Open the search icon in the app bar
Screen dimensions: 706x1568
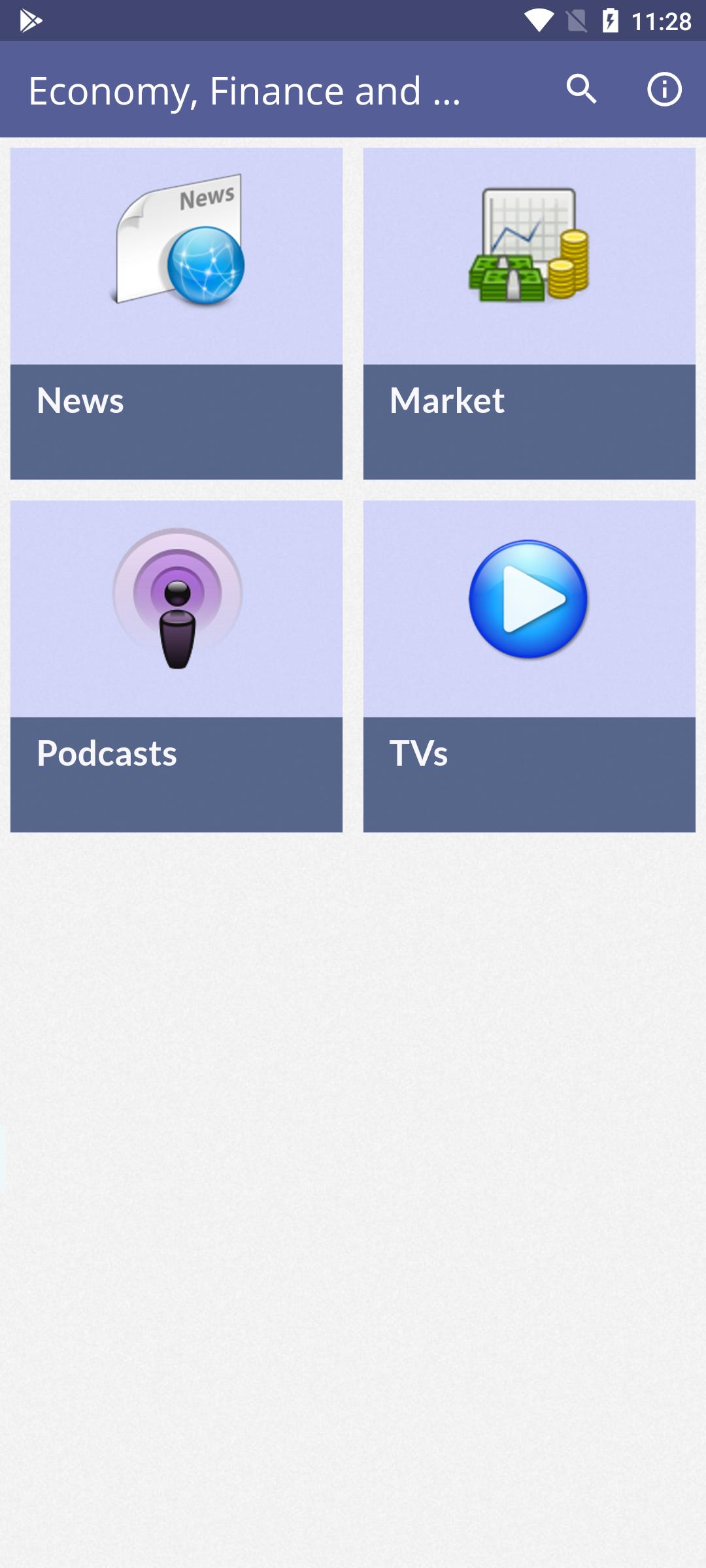pos(581,90)
